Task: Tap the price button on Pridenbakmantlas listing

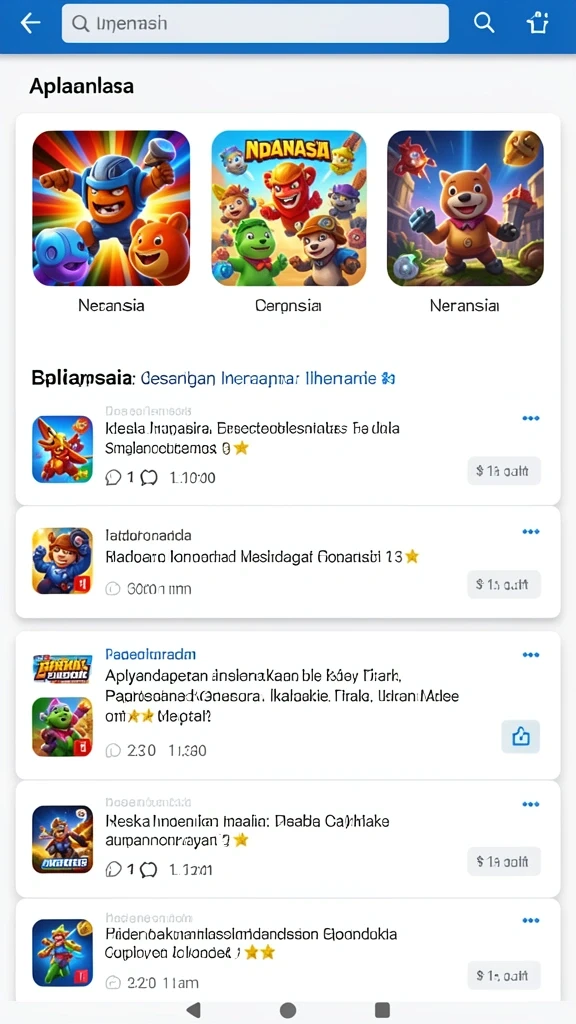Action: (504, 976)
